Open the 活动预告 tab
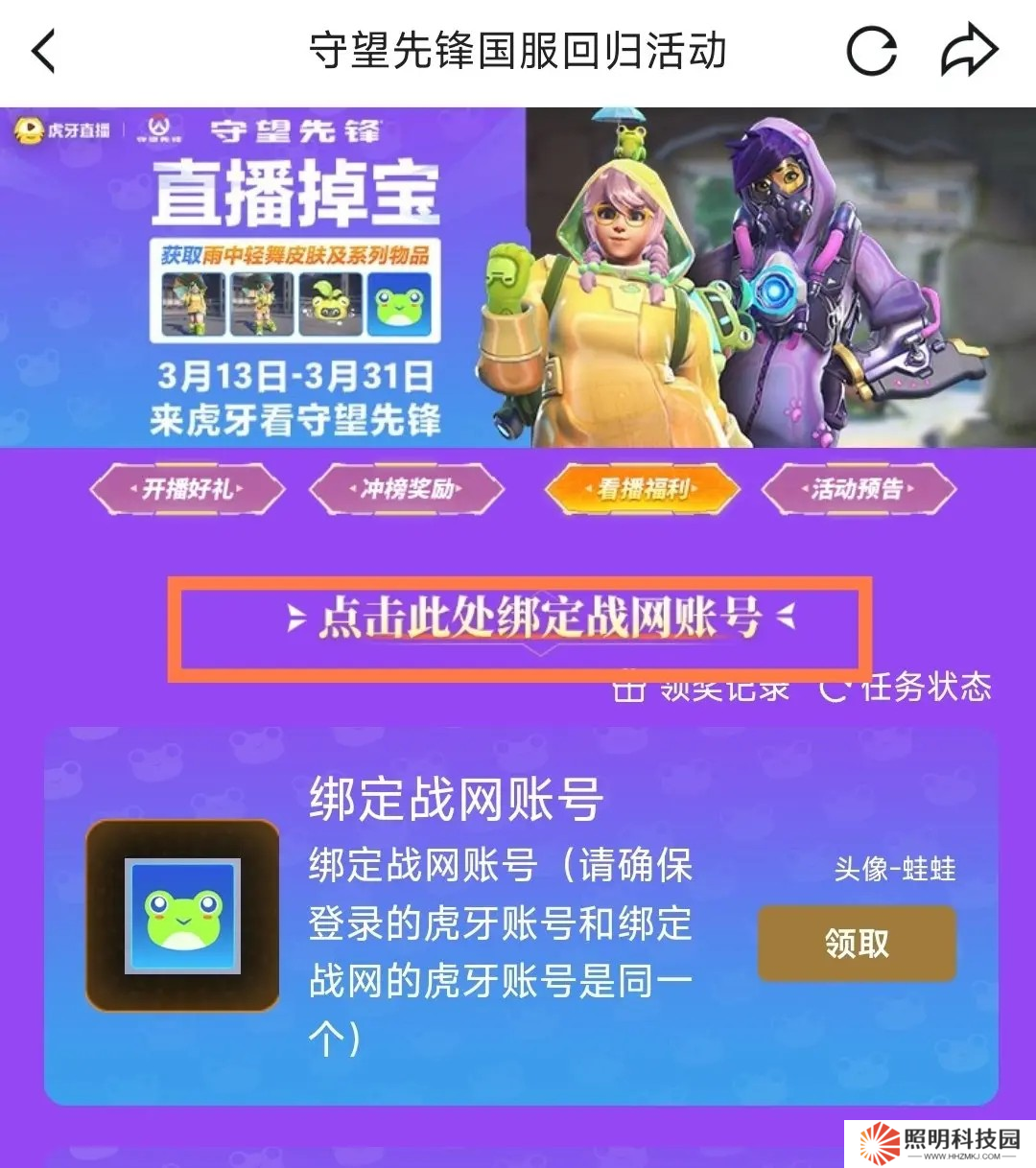This screenshot has width=1036, height=1168. [x=858, y=489]
